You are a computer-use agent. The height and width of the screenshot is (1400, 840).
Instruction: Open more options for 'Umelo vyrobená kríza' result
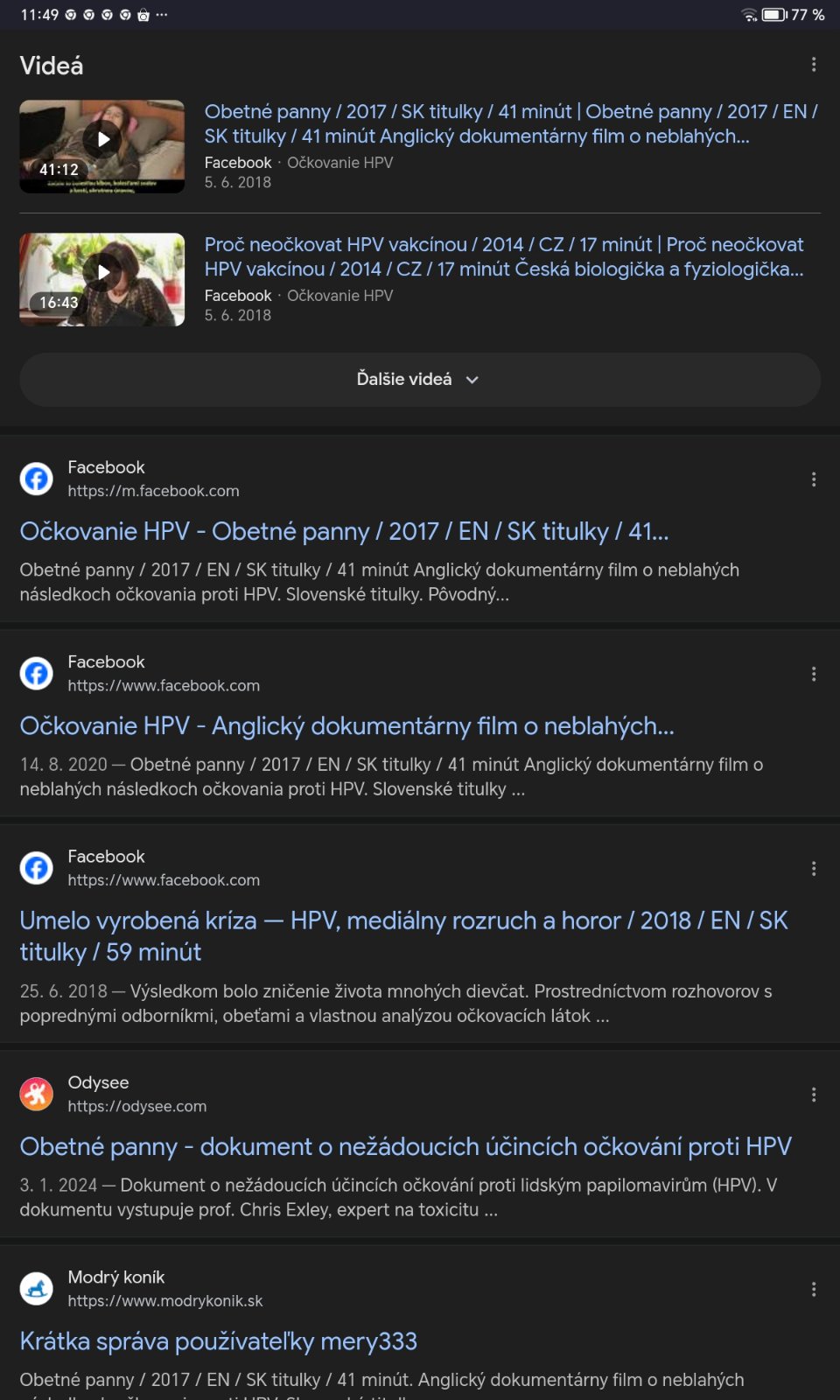[x=814, y=868]
